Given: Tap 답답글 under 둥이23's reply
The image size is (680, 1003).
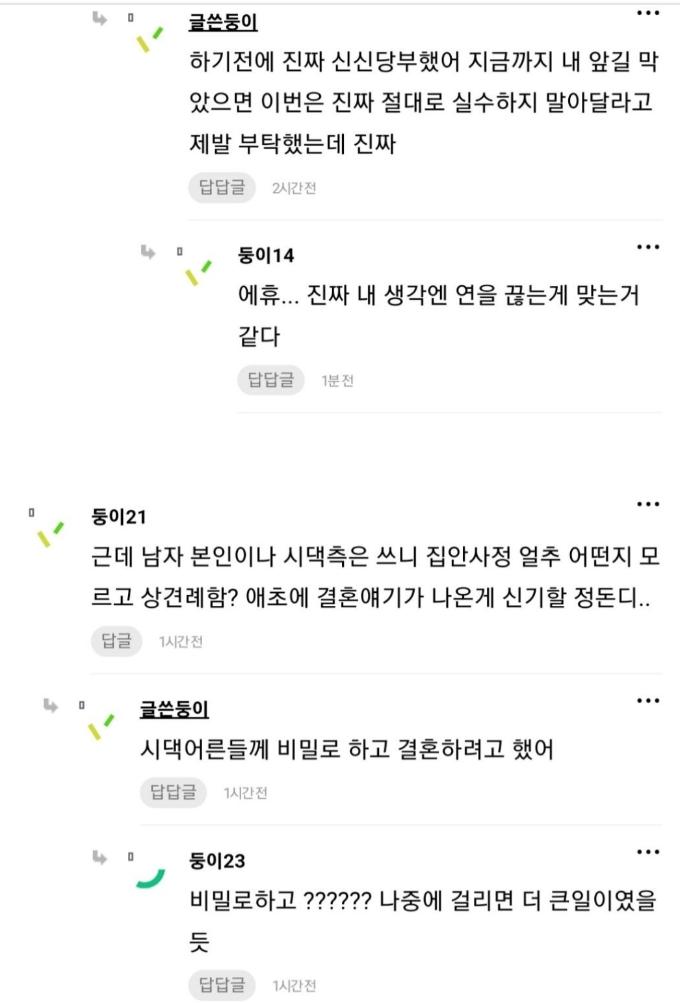Looking at the screenshot, I should point(222,985).
